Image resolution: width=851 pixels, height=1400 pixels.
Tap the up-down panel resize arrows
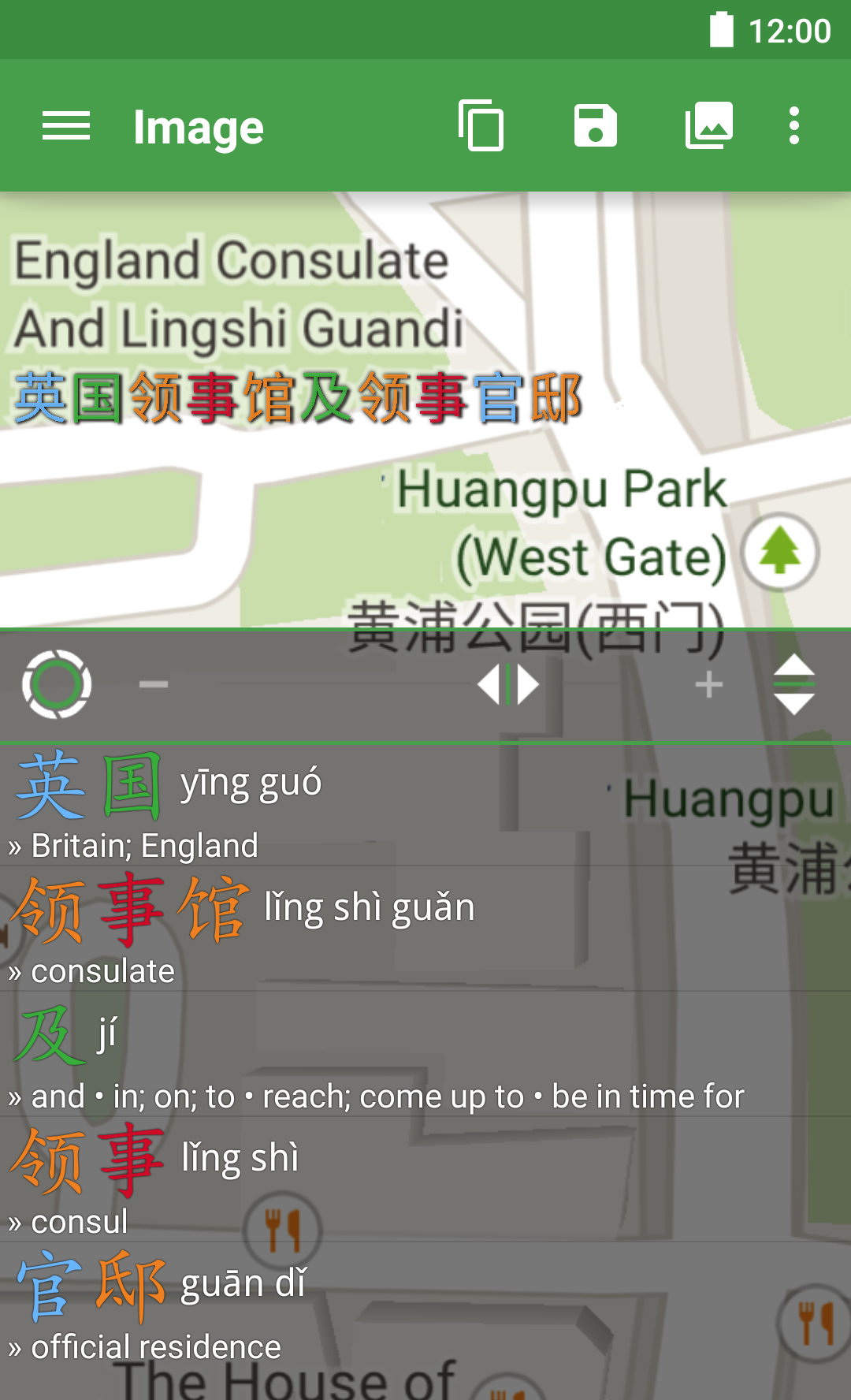tap(794, 684)
